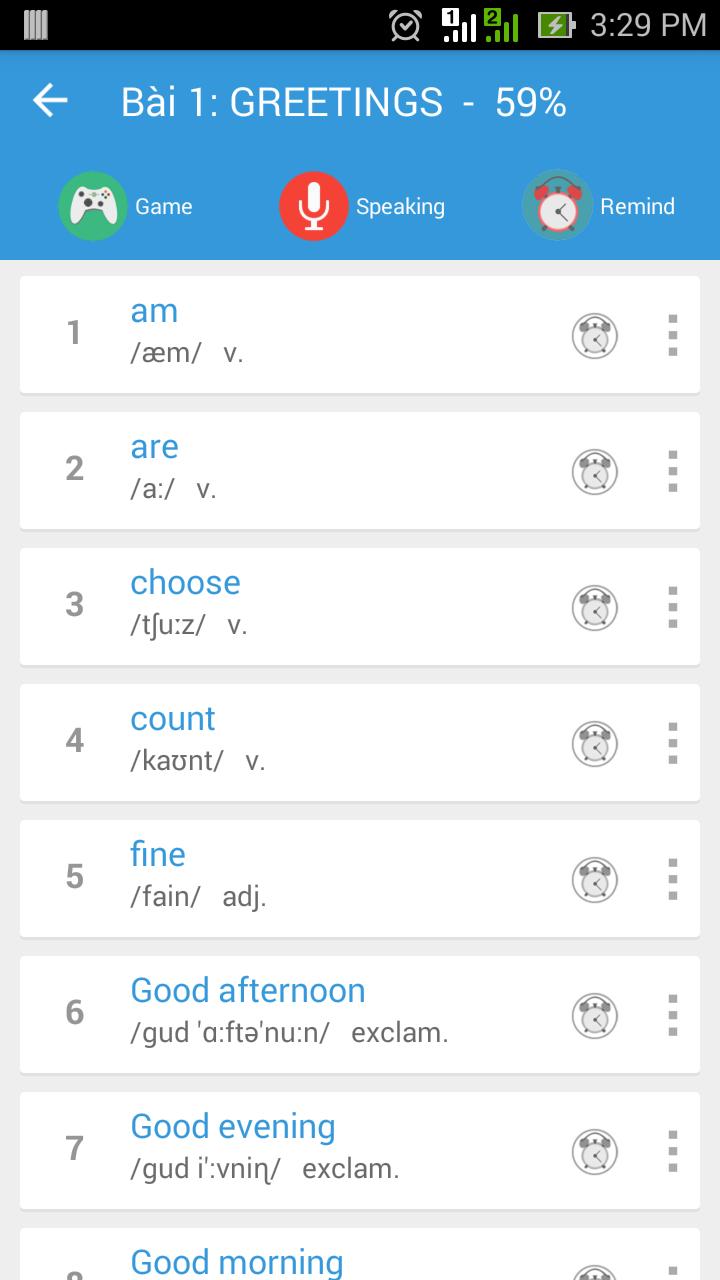This screenshot has width=720, height=1280.
Task: Show more options for 'are'
Action: [x=673, y=471]
